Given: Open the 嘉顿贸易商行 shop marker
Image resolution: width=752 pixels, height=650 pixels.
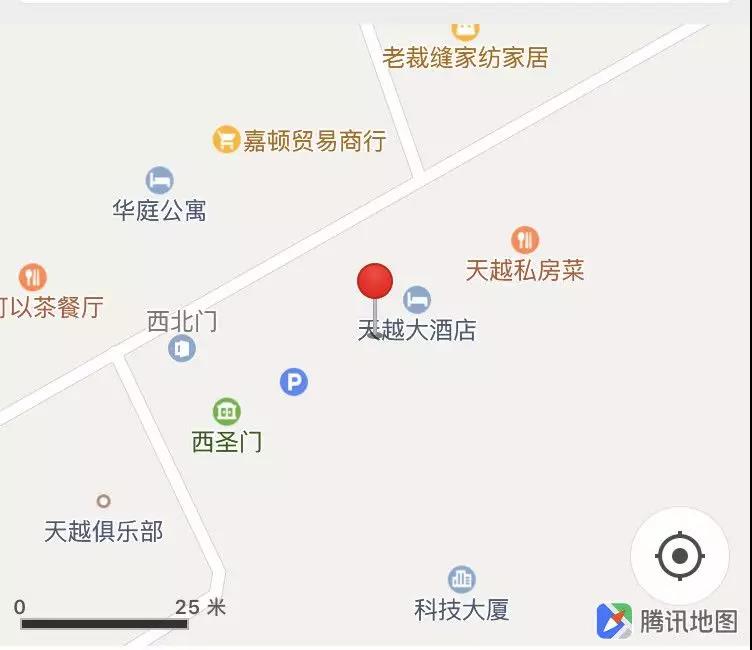Looking at the screenshot, I should pos(227,140).
